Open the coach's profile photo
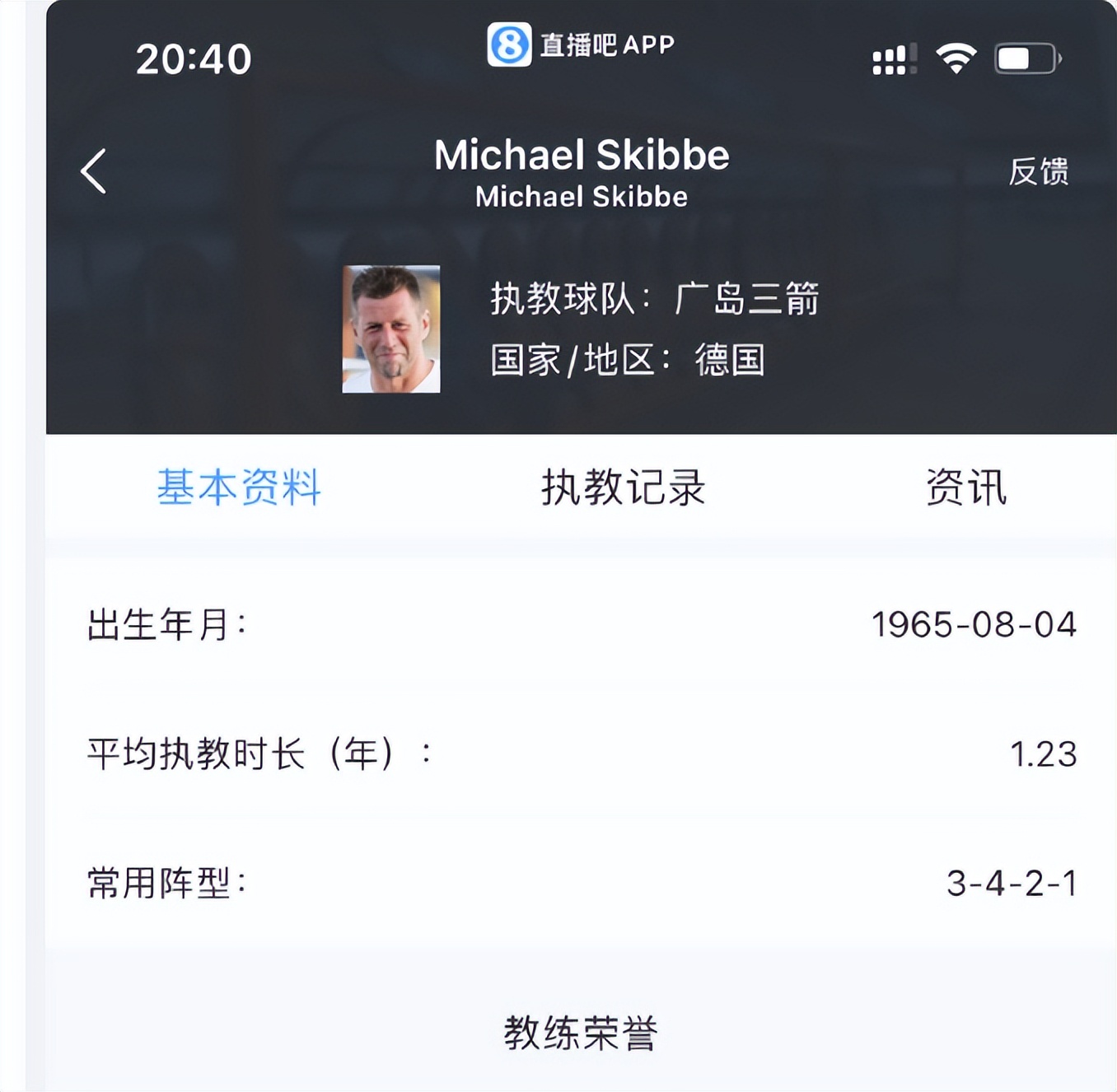Image resolution: width=1117 pixels, height=1092 pixels. click(x=391, y=329)
